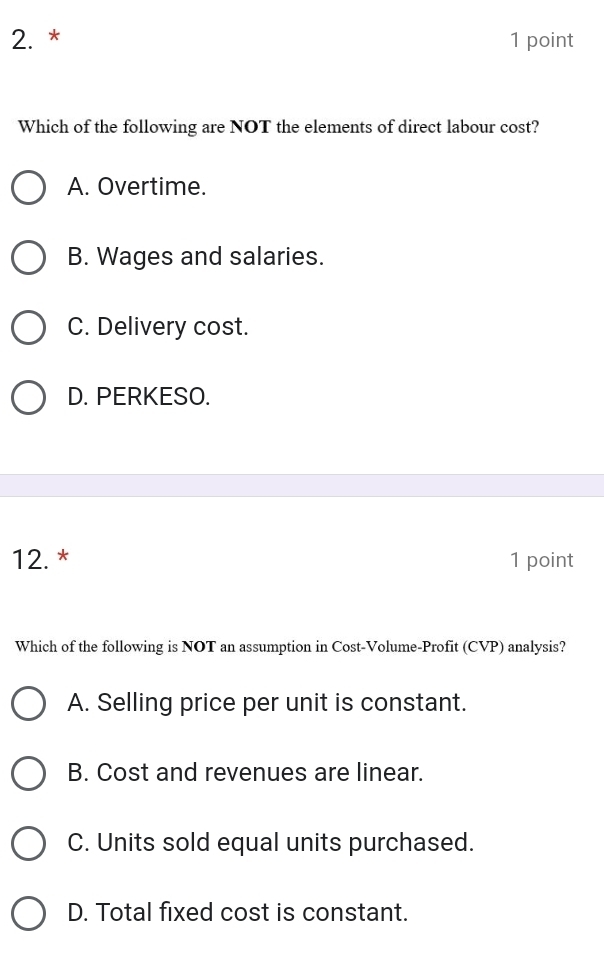Choose Cost and revenues are linear
The image size is (604, 978).
29,773
